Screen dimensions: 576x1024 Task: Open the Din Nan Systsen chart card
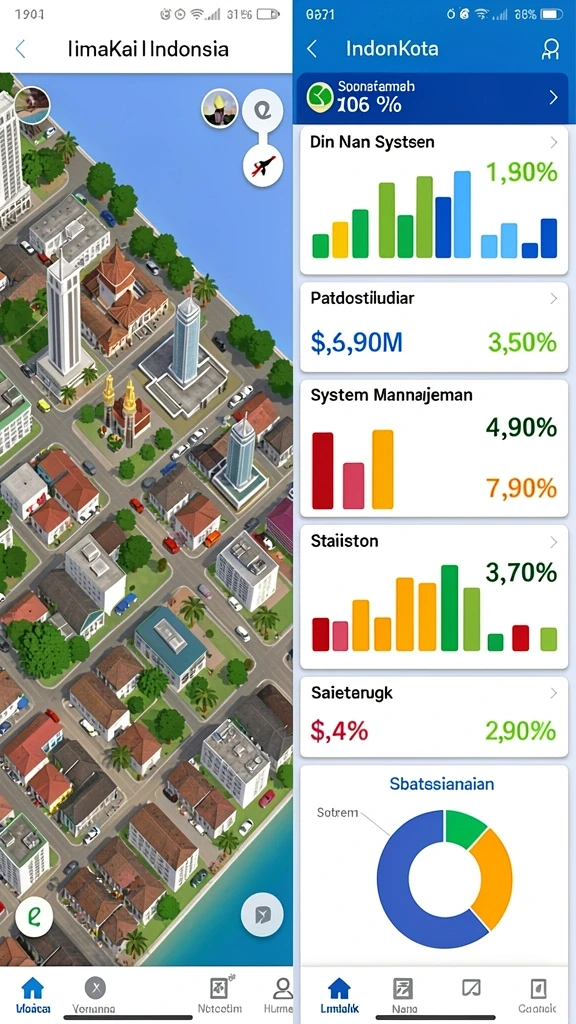tap(434, 200)
